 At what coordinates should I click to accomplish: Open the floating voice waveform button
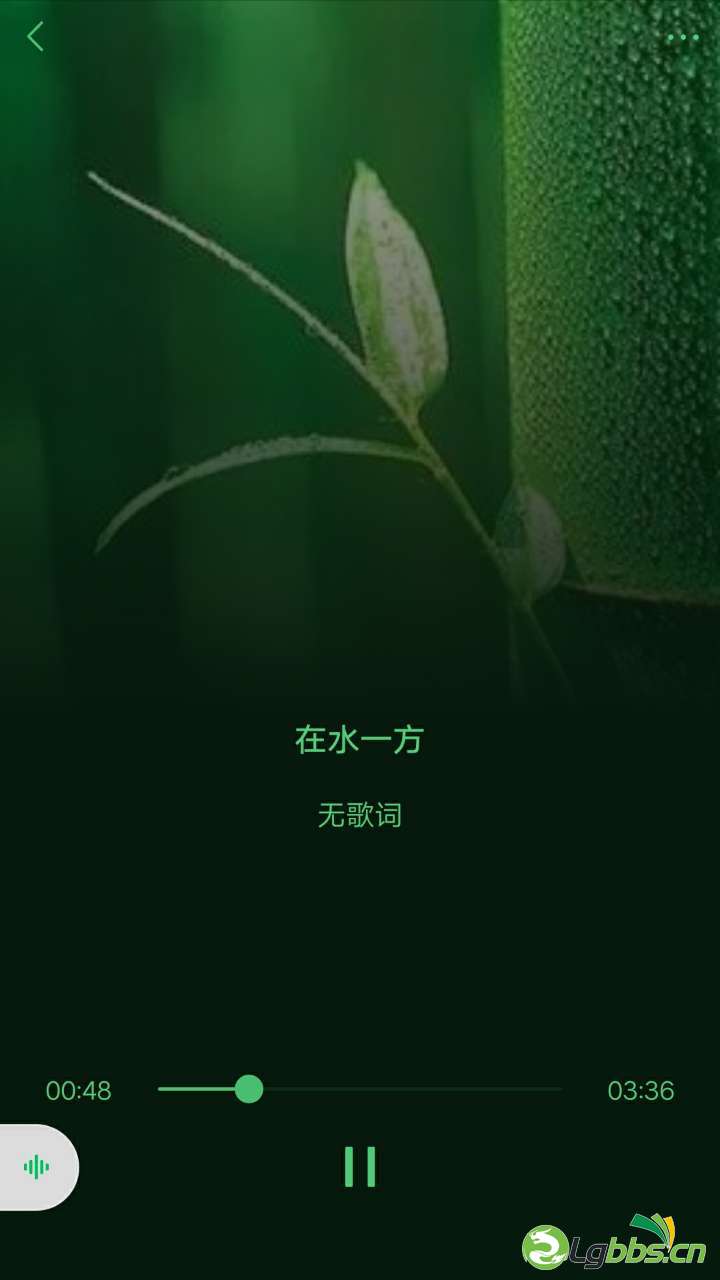click(x=37, y=1167)
